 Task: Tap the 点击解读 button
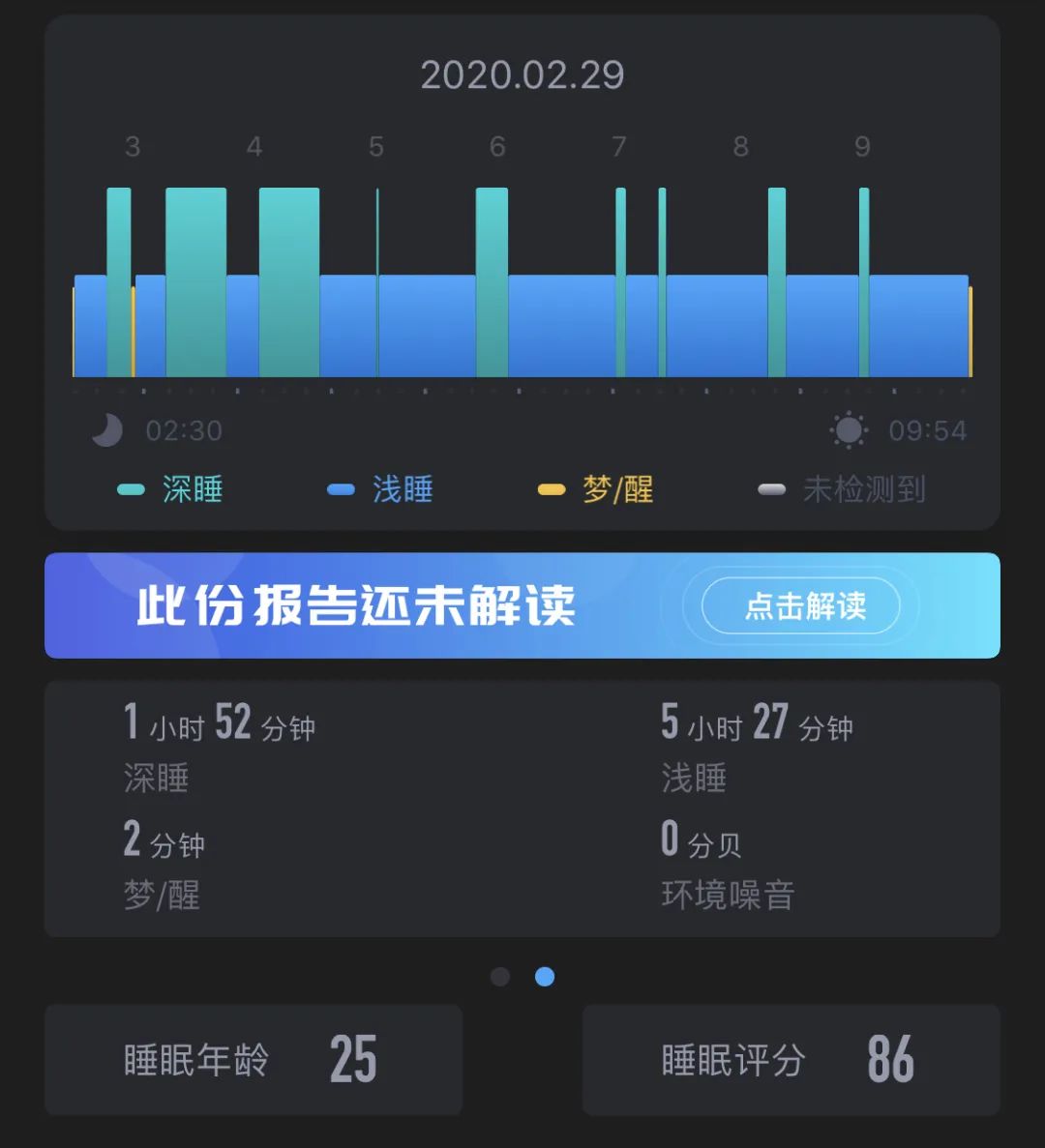pyautogui.click(x=801, y=606)
